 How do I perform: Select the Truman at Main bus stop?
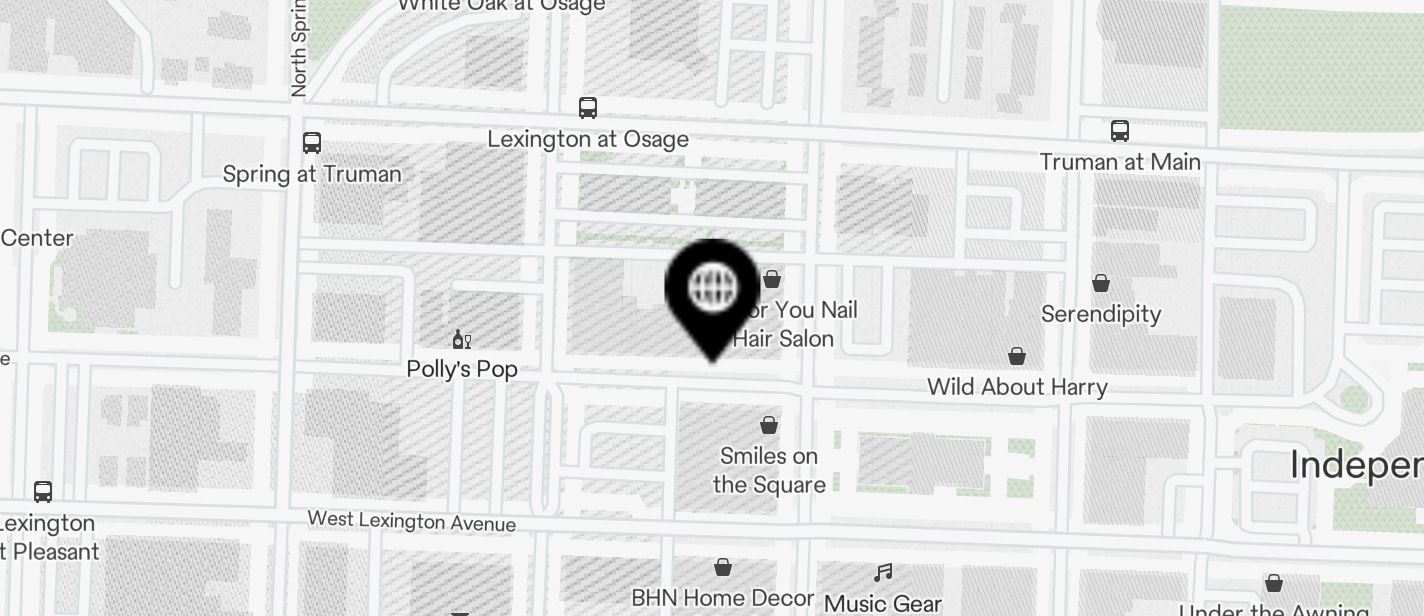[1120, 131]
